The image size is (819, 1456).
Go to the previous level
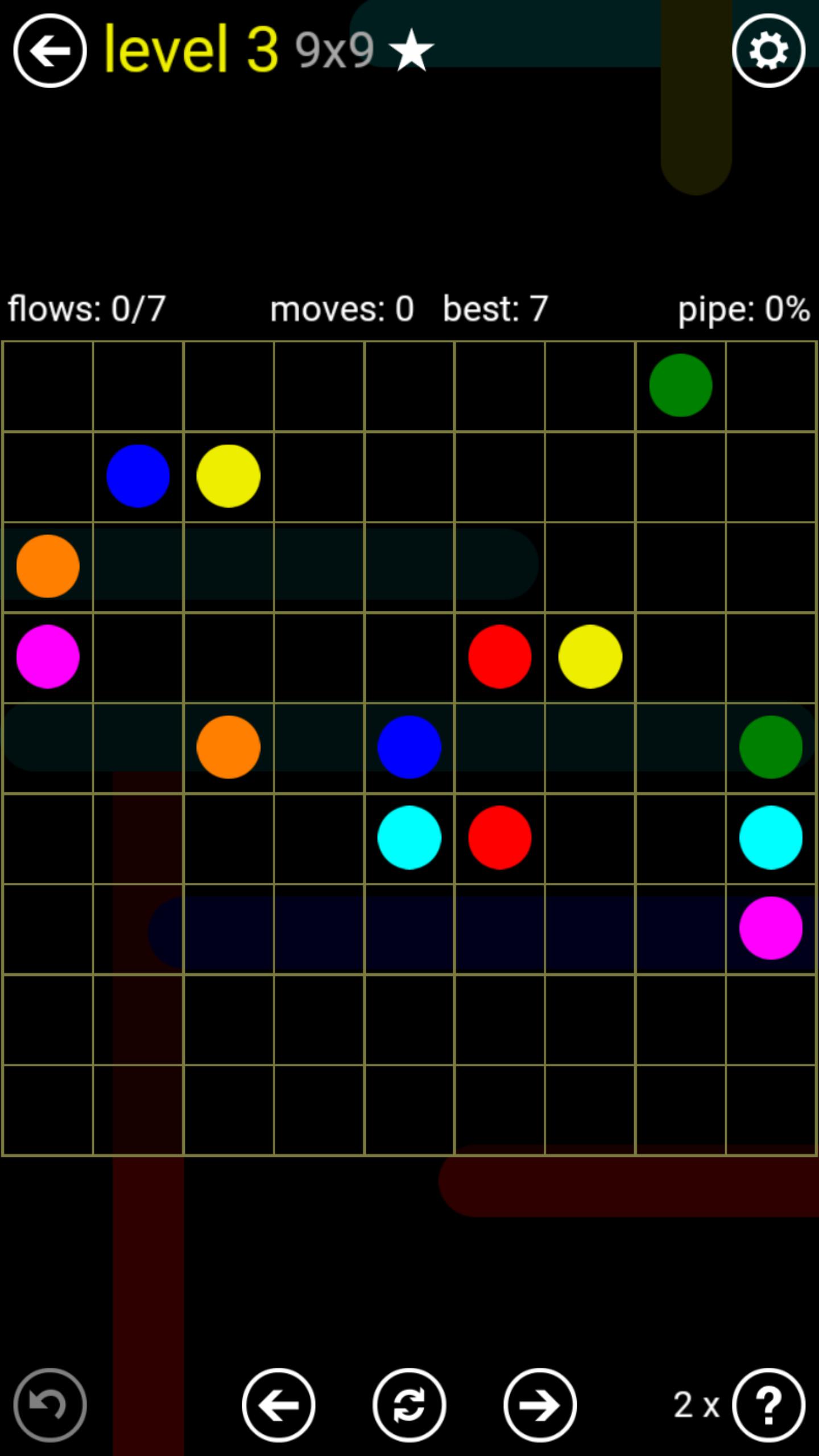click(279, 1405)
